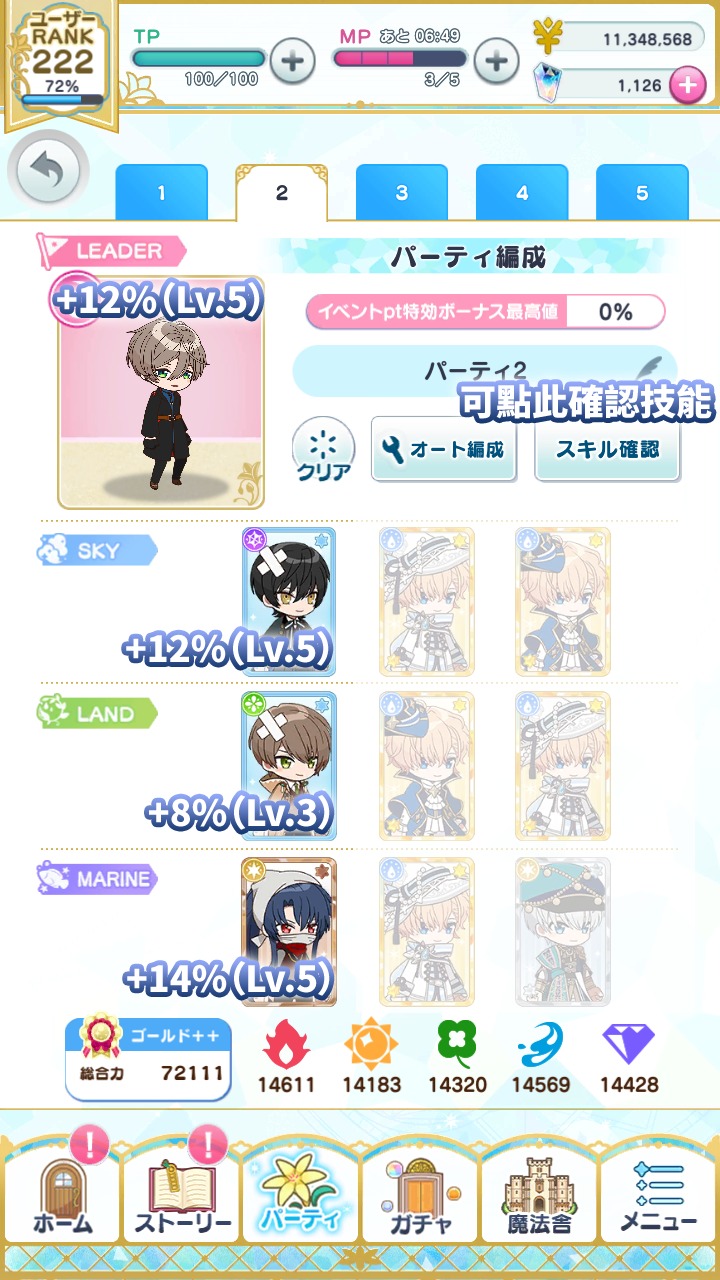
Task: Select the SKY main character card
Action: (289, 600)
